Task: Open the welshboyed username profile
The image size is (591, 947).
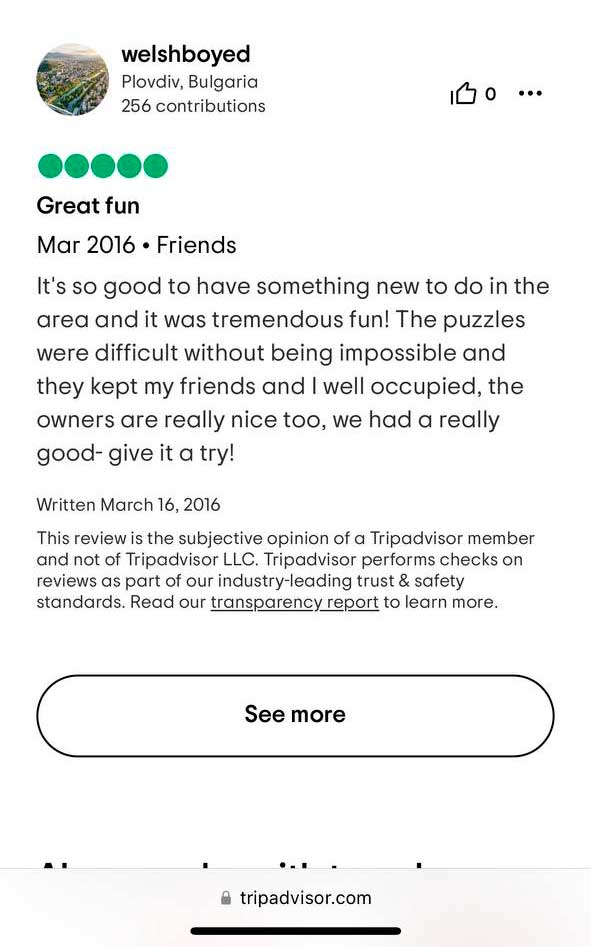Action: [x=186, y=54]
